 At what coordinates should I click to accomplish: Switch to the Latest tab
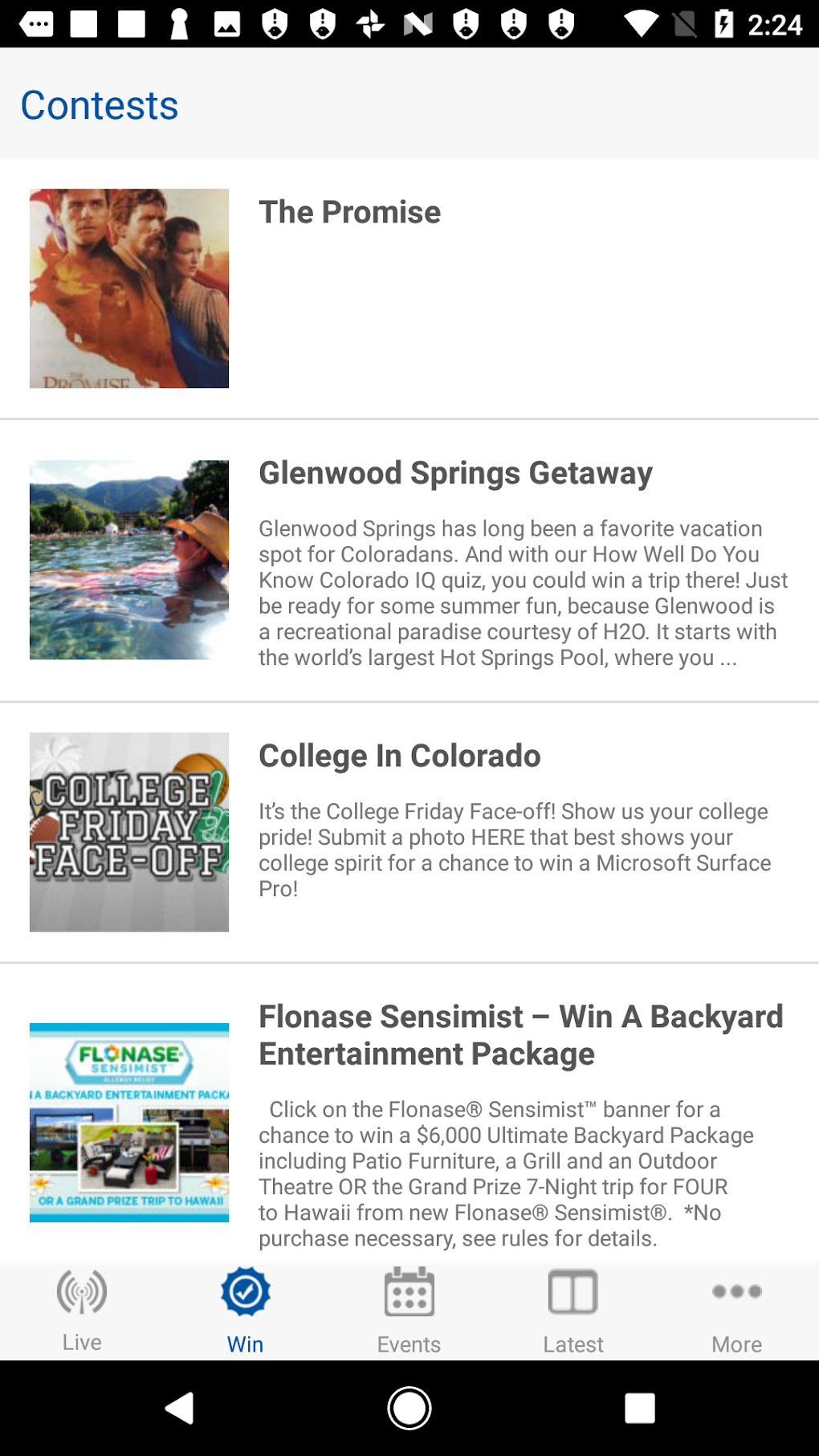(572, 1310)
